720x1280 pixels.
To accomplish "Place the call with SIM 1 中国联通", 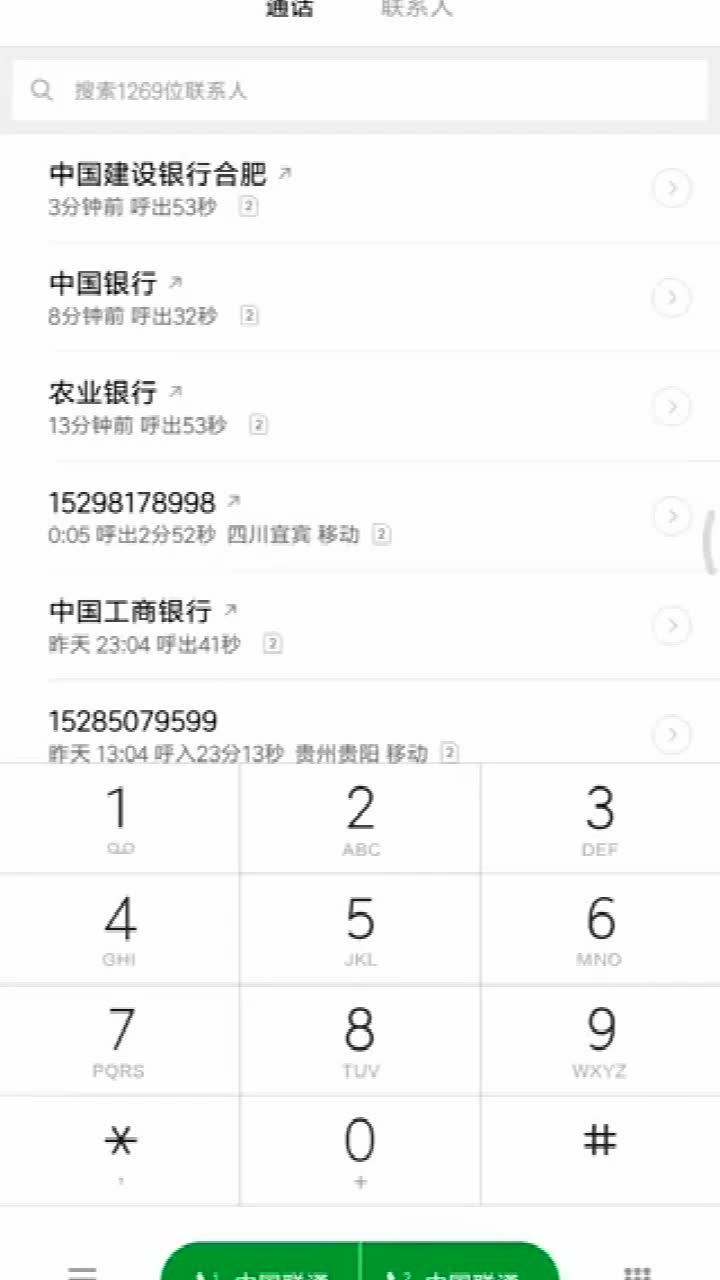I will tap(260, 1262).
